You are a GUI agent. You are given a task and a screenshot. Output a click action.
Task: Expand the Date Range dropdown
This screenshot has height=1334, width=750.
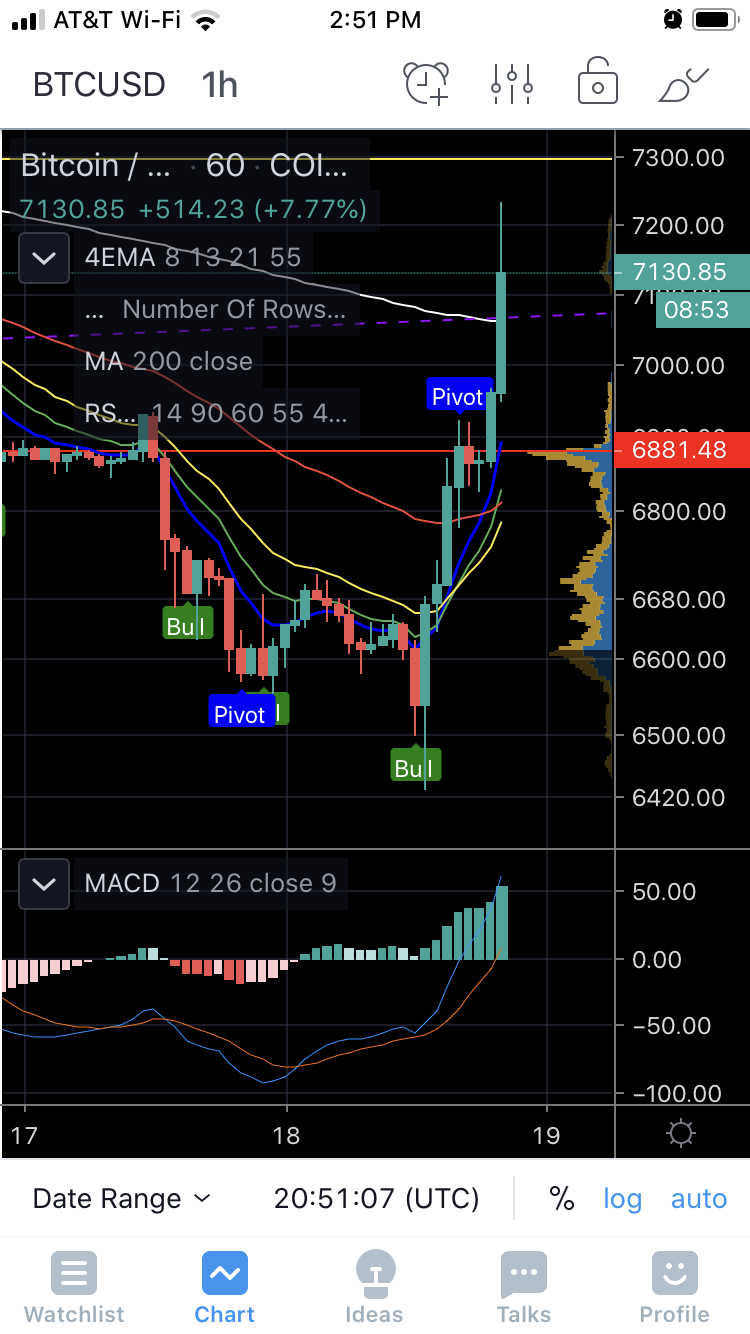122,1198
